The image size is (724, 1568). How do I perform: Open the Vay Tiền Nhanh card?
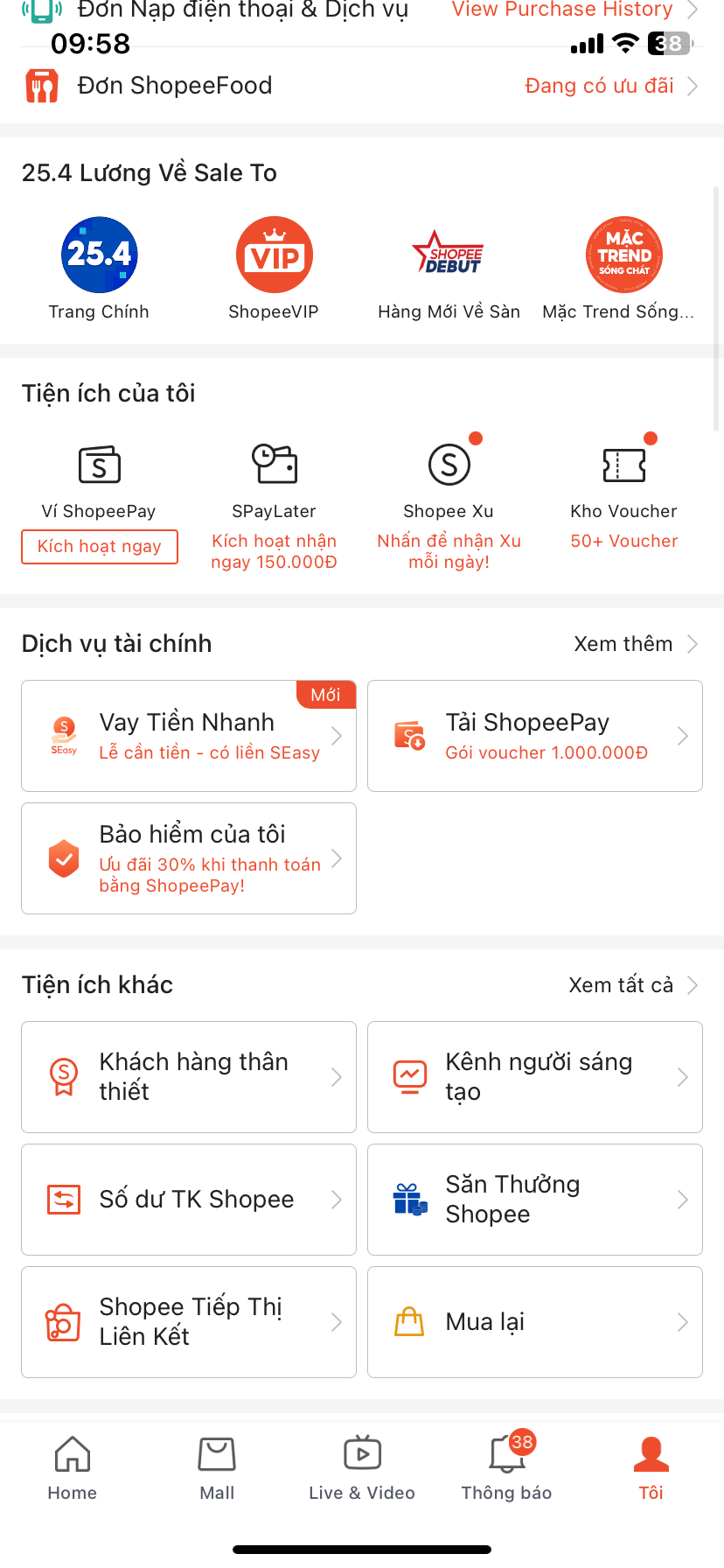click(x=189, y=736)
